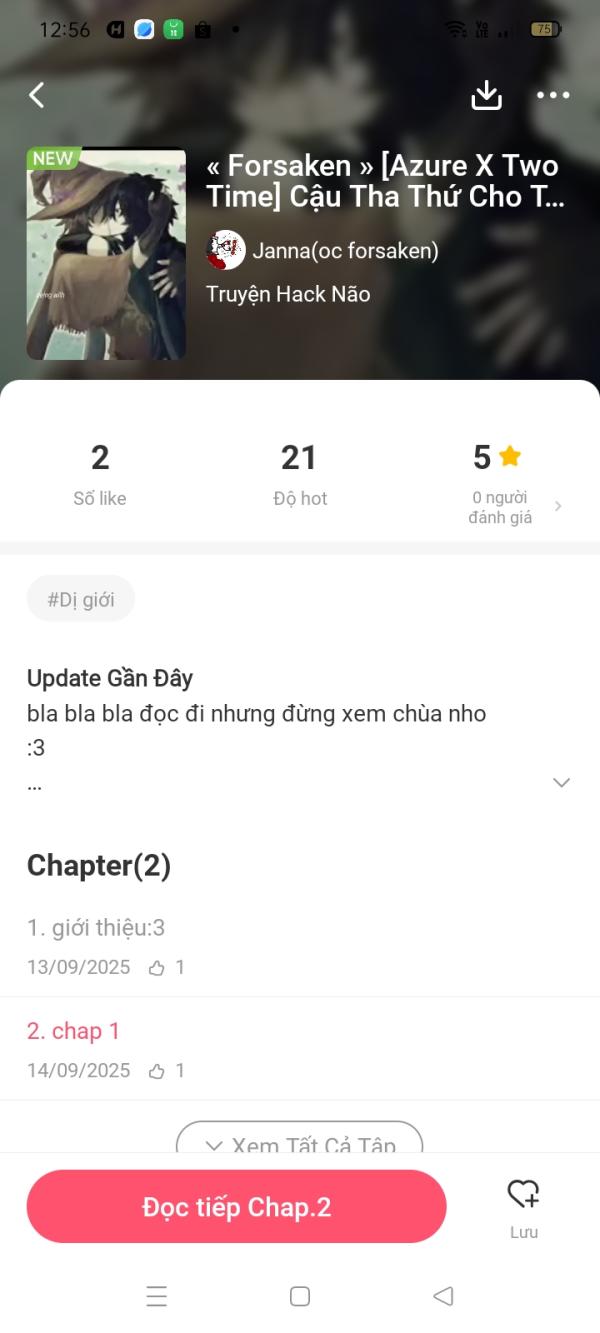Continue reading with Đọc tiếp Chap.2
Image resolution: width=600 pixels, height=1333 pixels.
pos(236,1207)
